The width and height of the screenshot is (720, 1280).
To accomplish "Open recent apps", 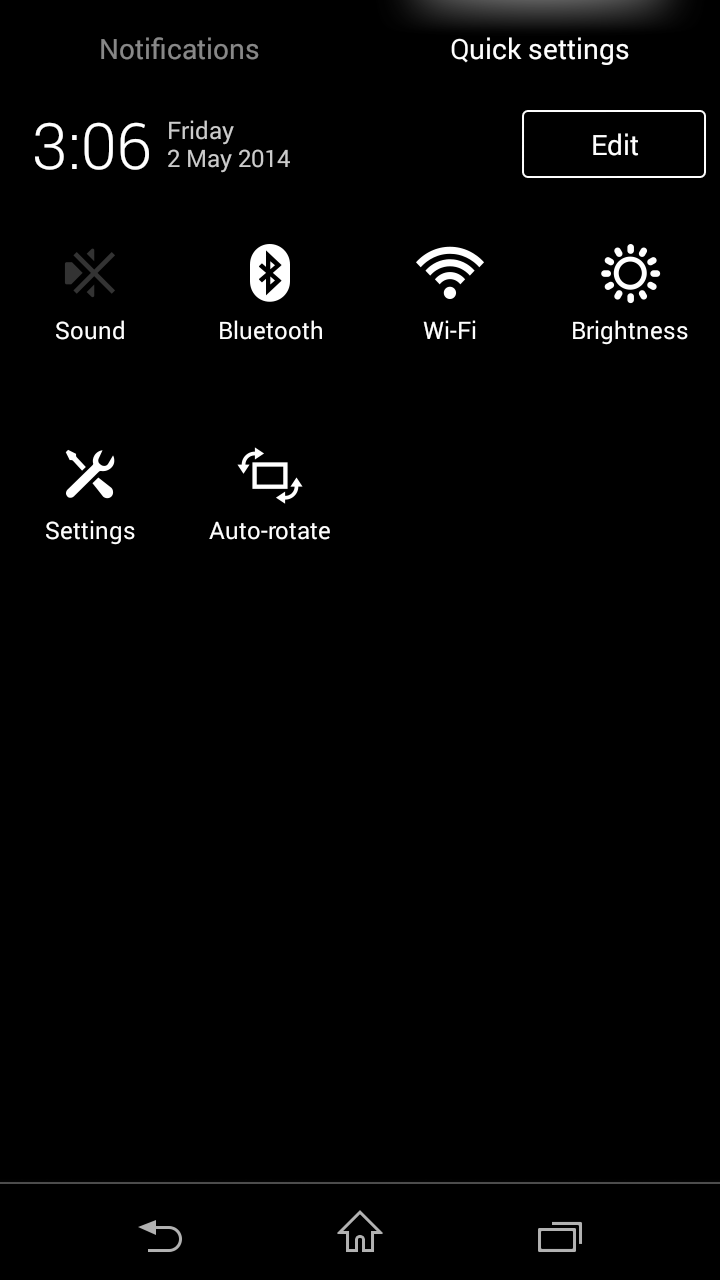I will click(x=560, y=1234).
